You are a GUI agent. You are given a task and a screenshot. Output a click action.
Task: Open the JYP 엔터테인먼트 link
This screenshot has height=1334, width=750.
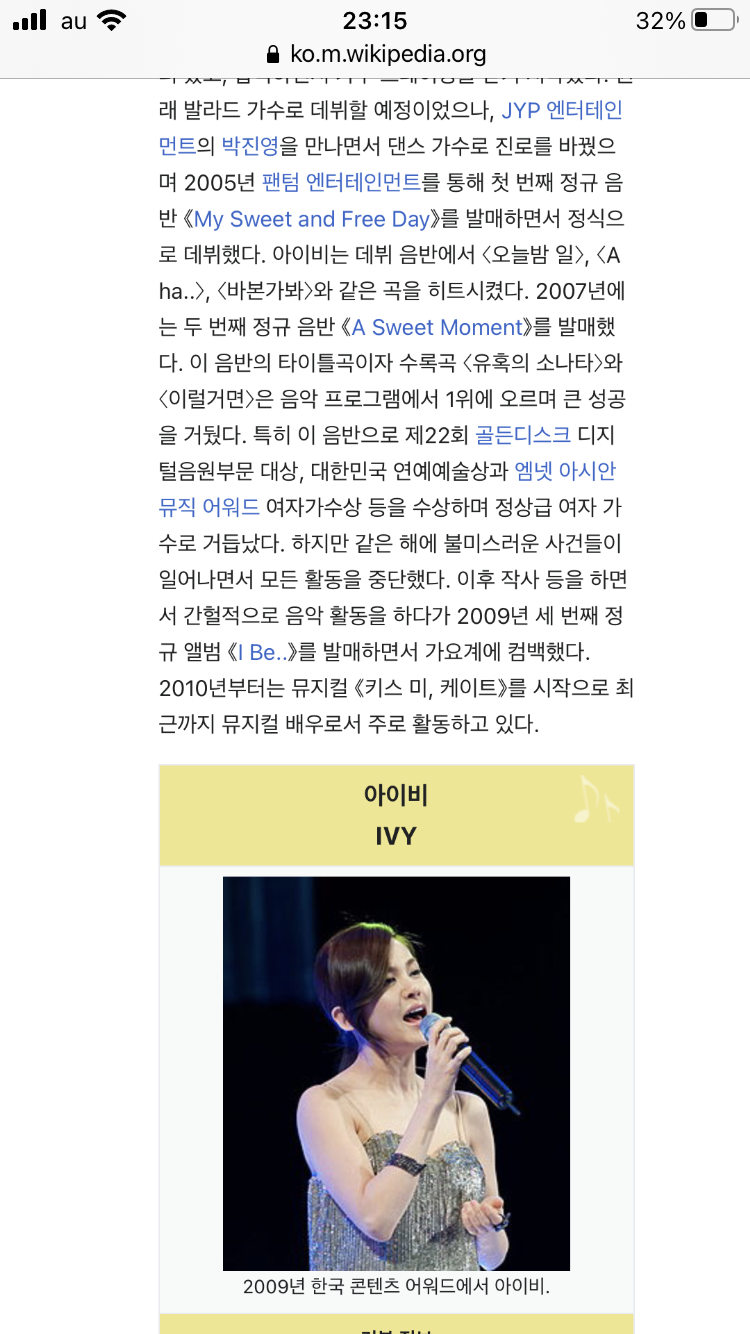(561, 110)
